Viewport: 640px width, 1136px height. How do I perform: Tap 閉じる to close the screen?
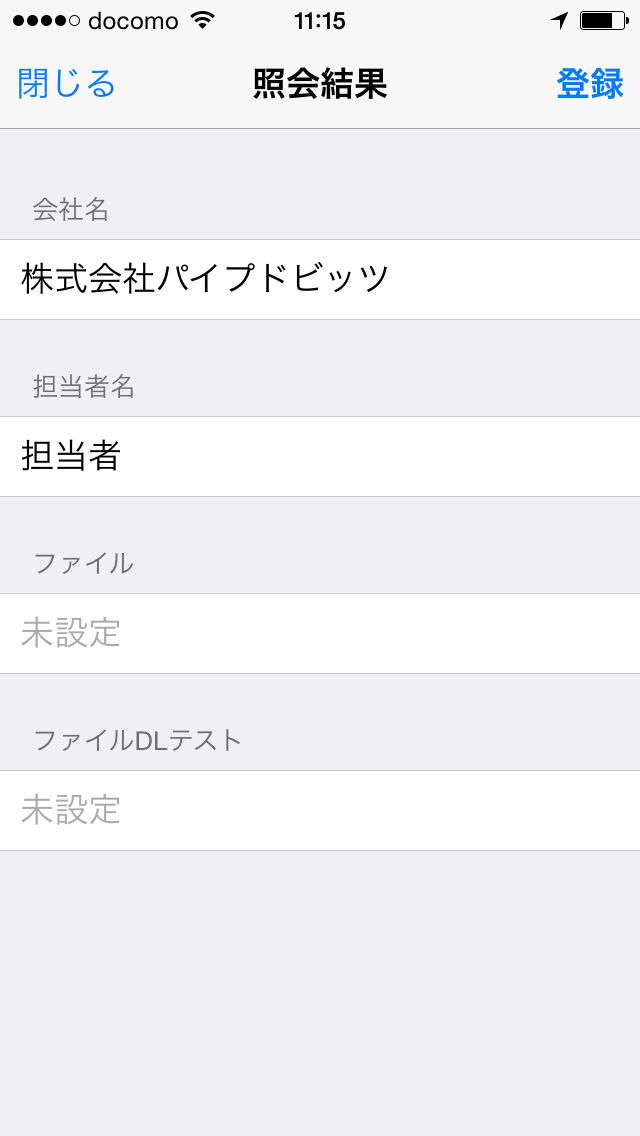pos(67,84)
